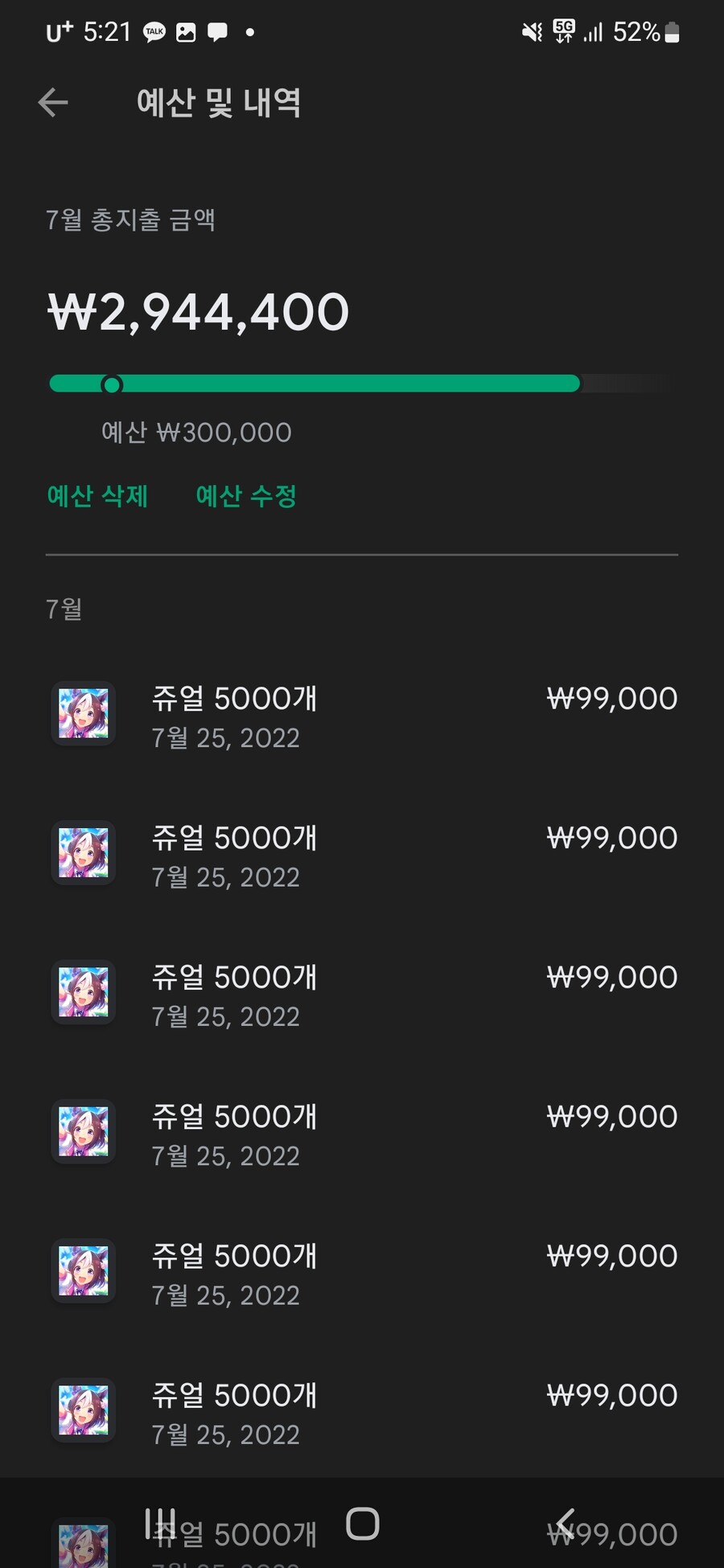
Task: Go back using the top arrow
Action: click(x=54, y=103)
